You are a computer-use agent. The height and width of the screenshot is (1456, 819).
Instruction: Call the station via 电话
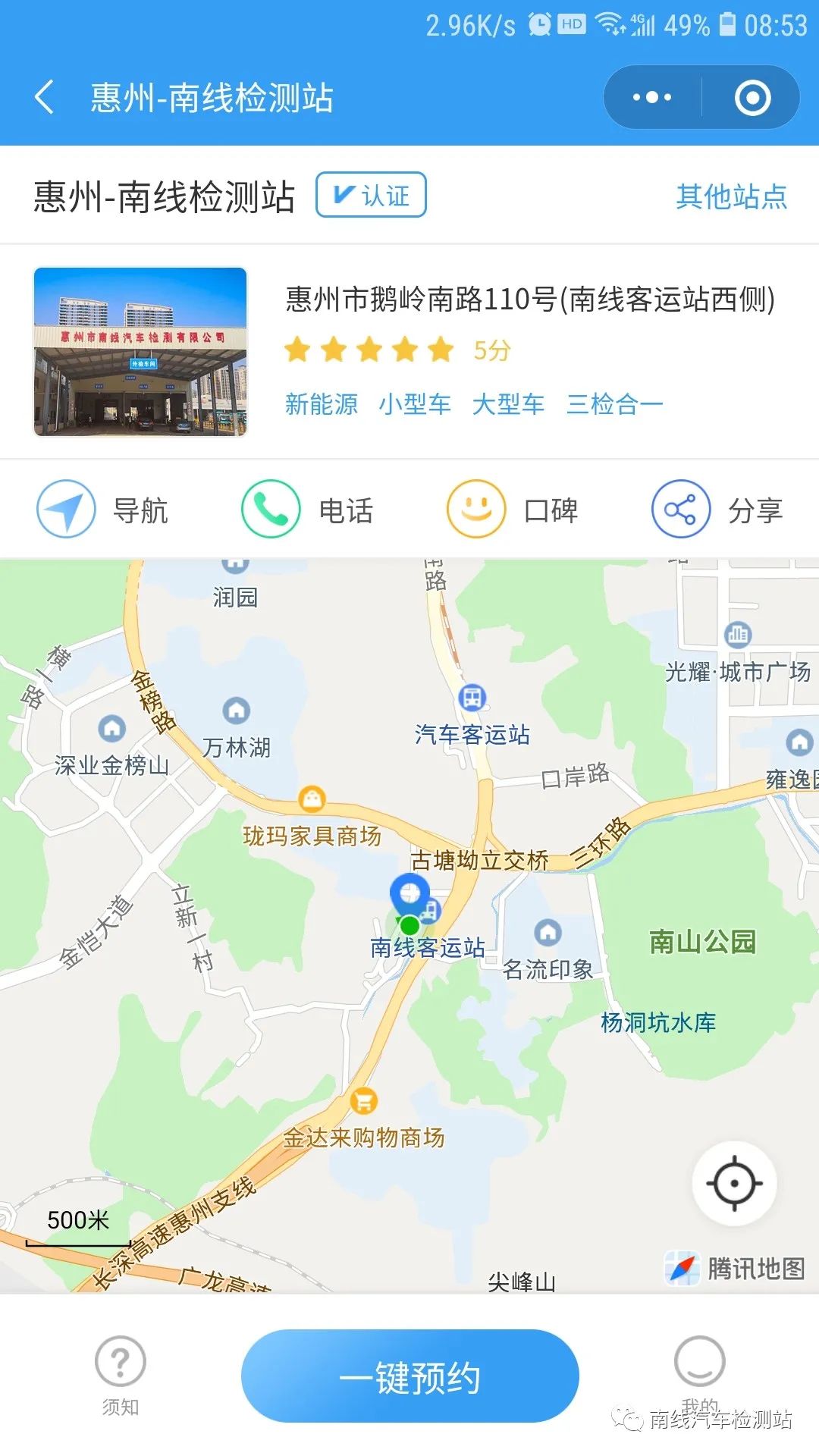(307, 510)
